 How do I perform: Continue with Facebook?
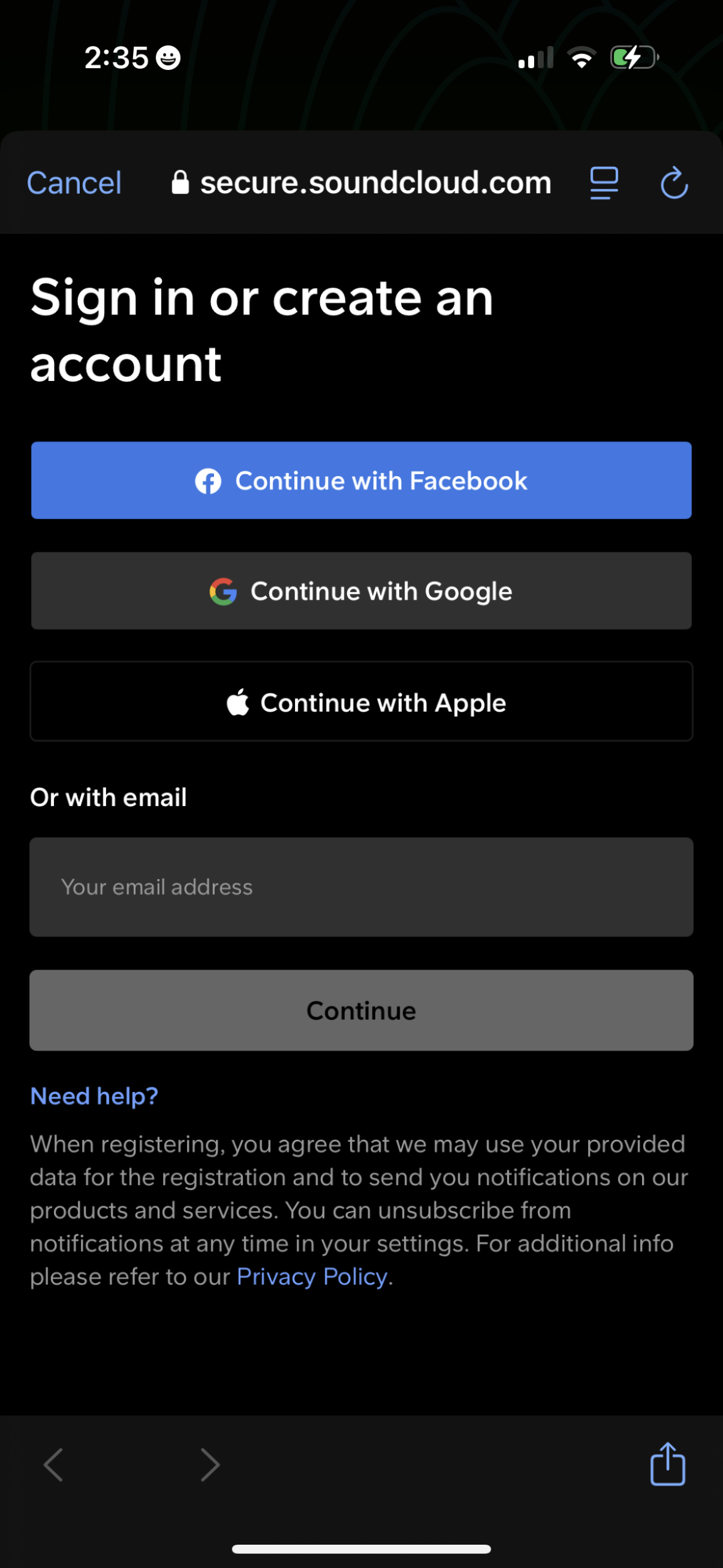pyautogui.click(x=361, y=480)
